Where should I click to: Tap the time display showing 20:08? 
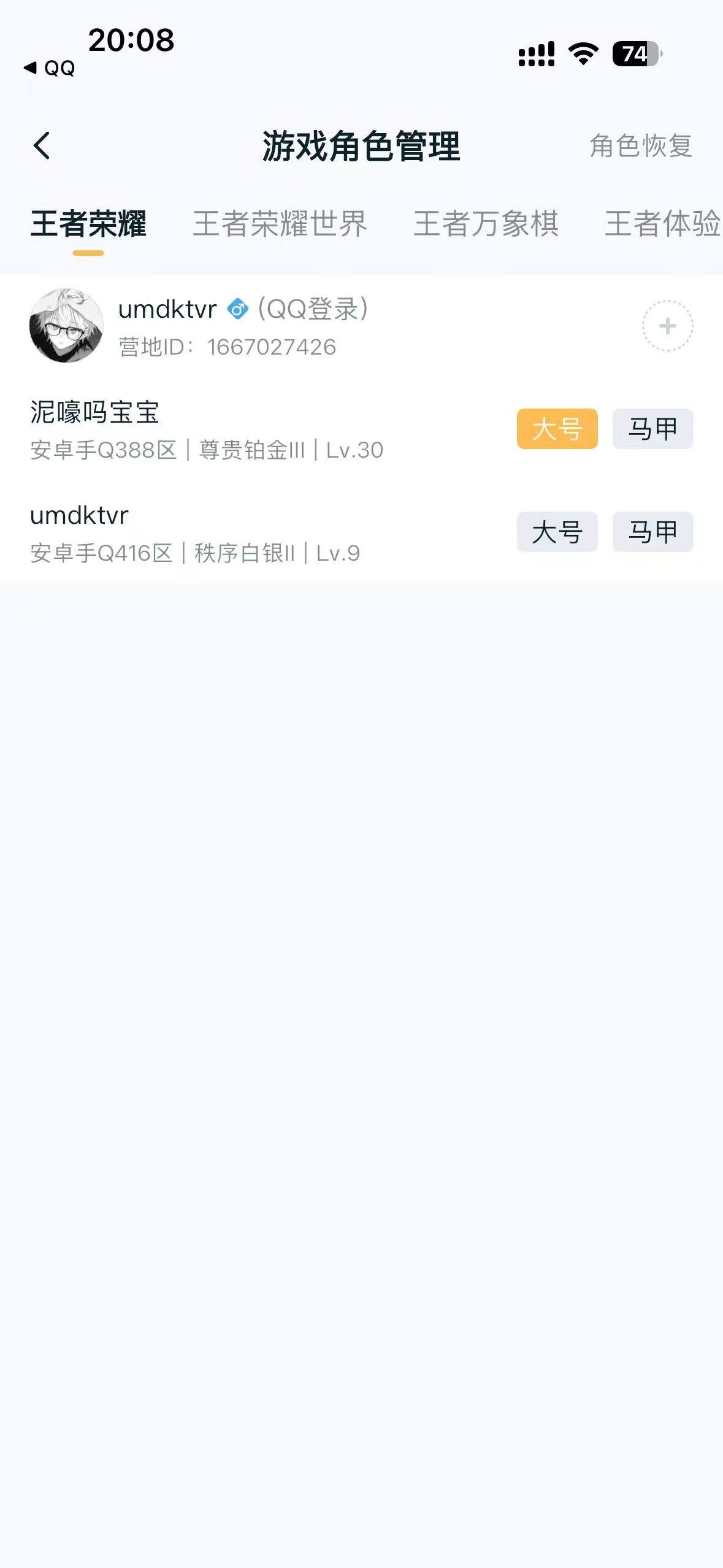pos(131,40)
